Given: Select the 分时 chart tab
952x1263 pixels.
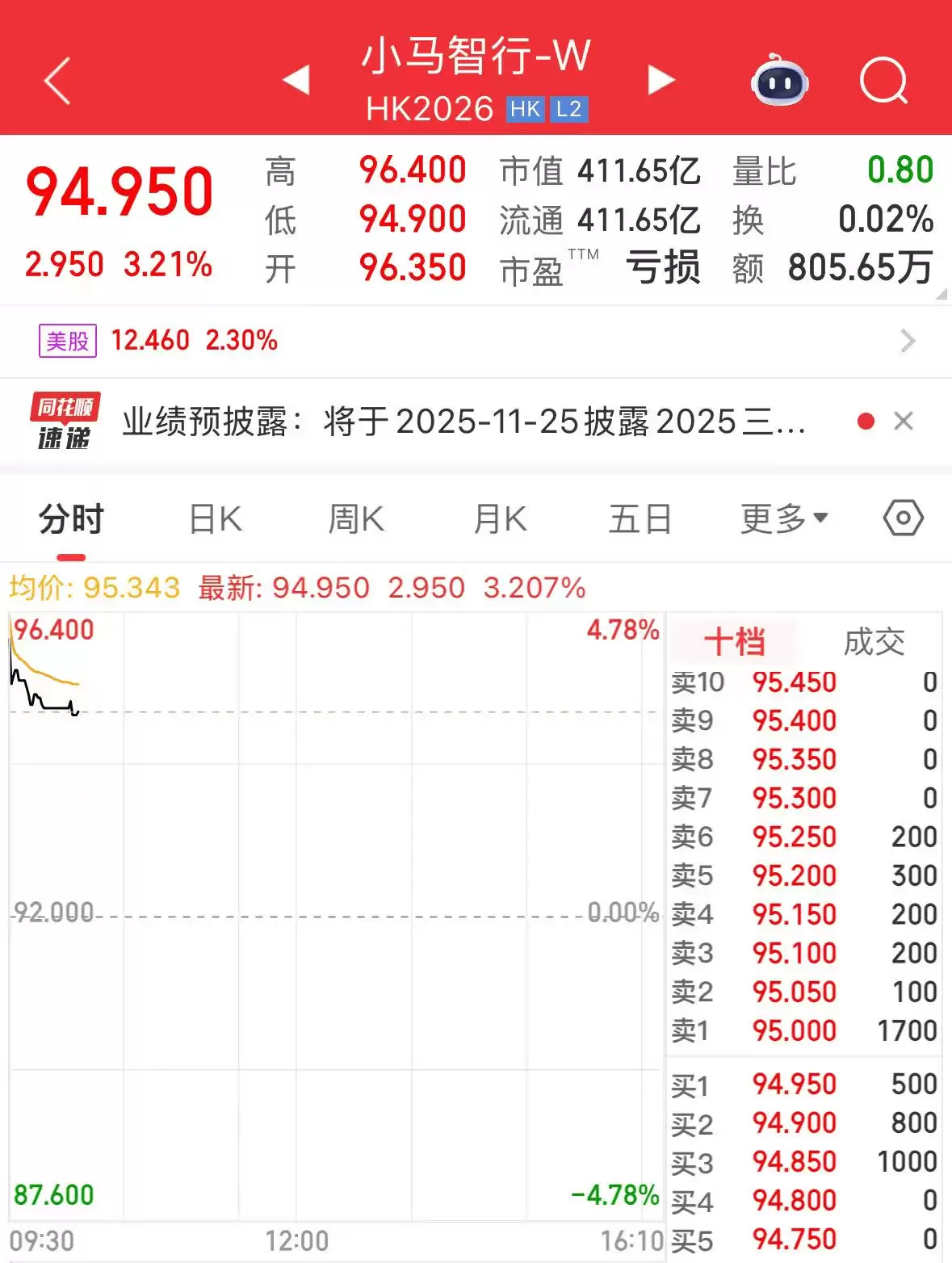Looking at the screenshot, I should [71, 519].
